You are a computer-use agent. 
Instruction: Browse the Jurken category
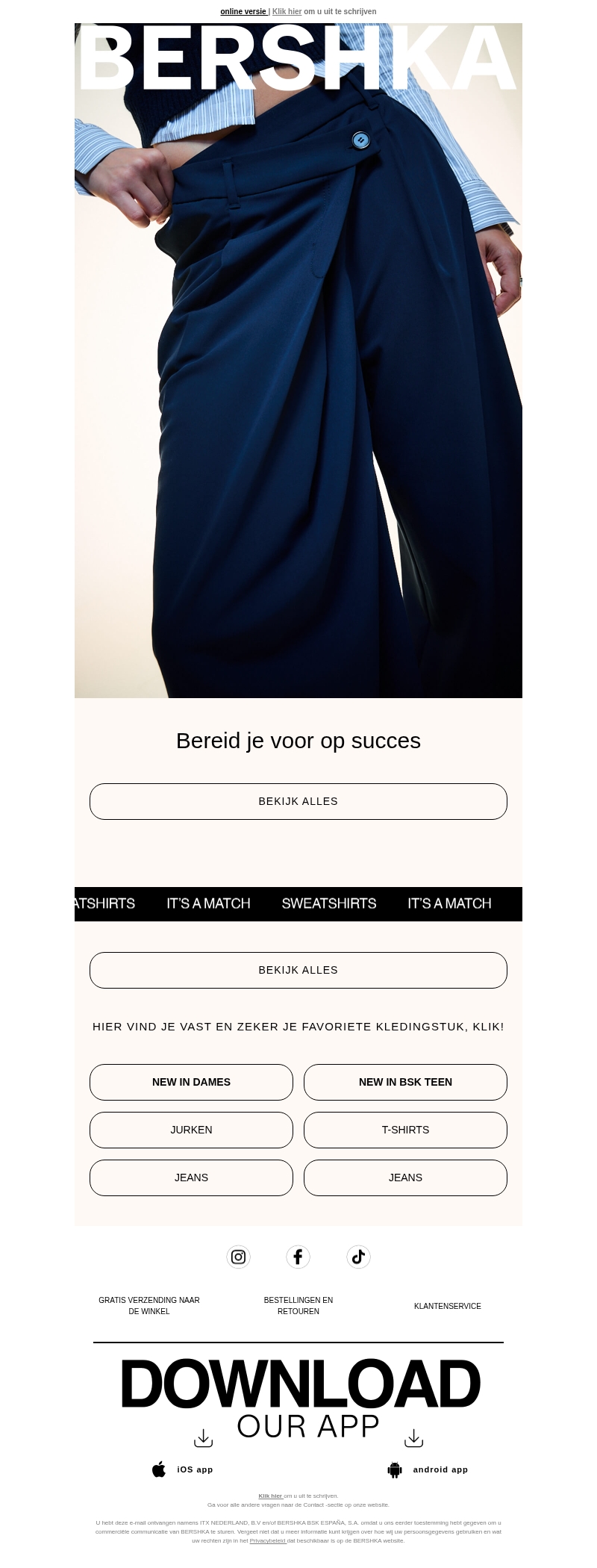pyautogui.click(x=191, y=1130)
